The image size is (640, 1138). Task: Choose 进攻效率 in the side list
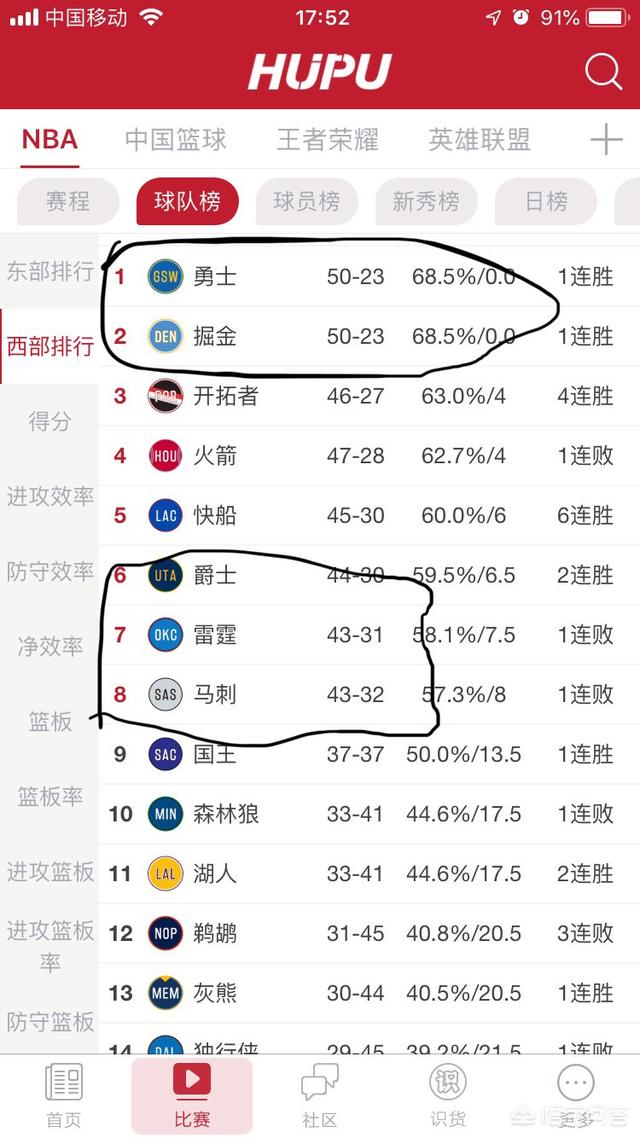(x=49, y=496)
